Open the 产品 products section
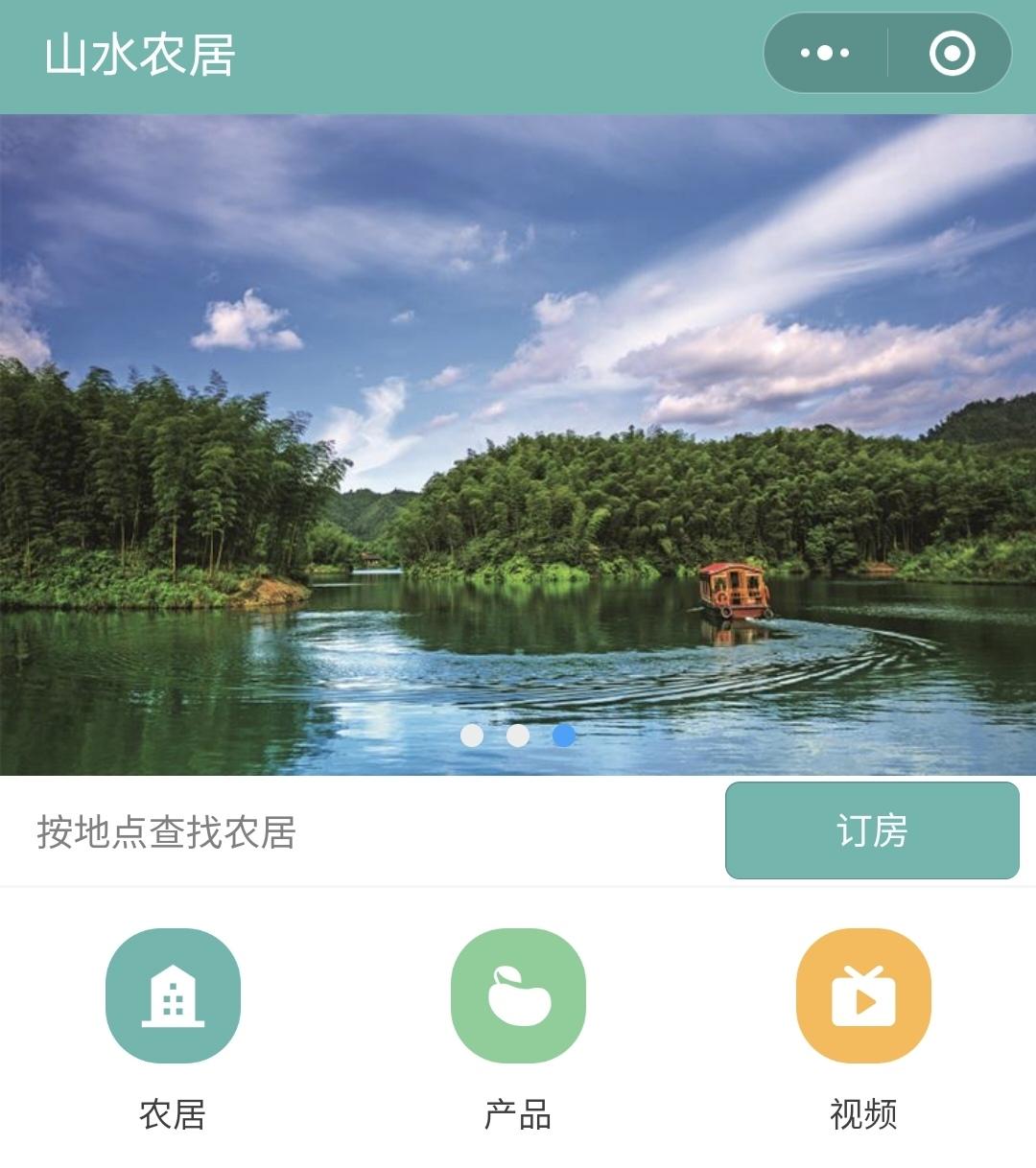Viewport: 1036px width, 1168px height. [x=518, y=996]
